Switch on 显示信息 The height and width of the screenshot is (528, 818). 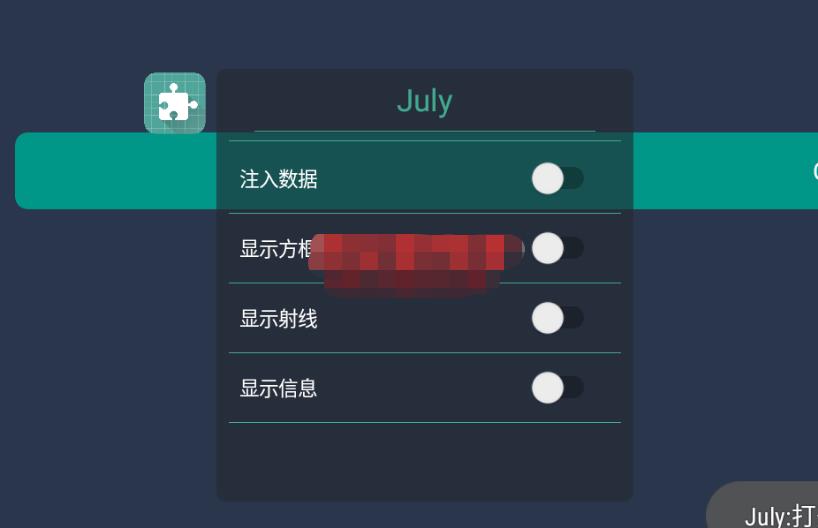[557, 387]
